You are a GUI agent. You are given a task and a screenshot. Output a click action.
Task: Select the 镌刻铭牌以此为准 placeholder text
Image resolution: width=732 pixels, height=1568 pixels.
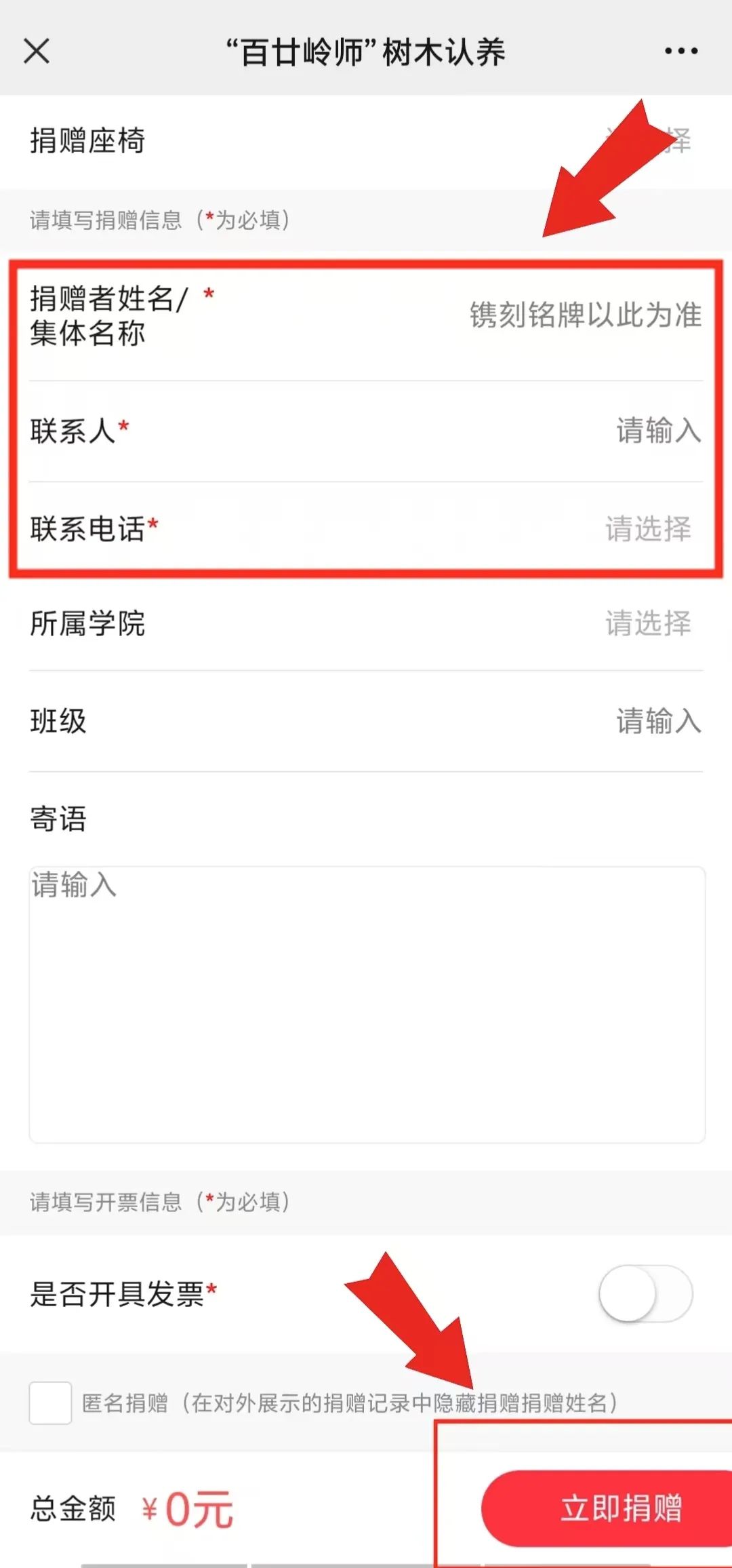pyautogui.click(x=582, y=314)
